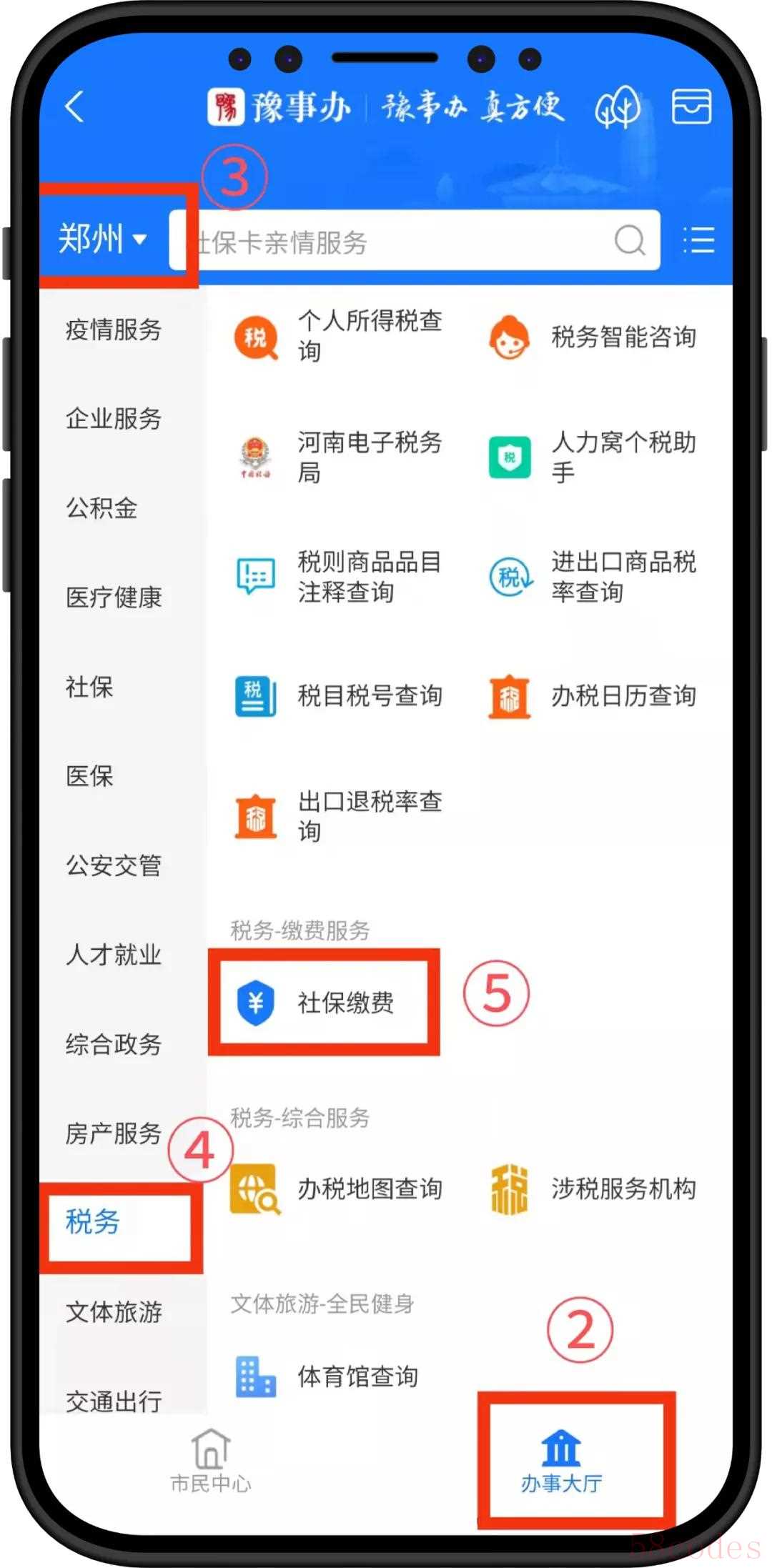Open the city selector showing 郑州
772x1568 pixels.
102,238
